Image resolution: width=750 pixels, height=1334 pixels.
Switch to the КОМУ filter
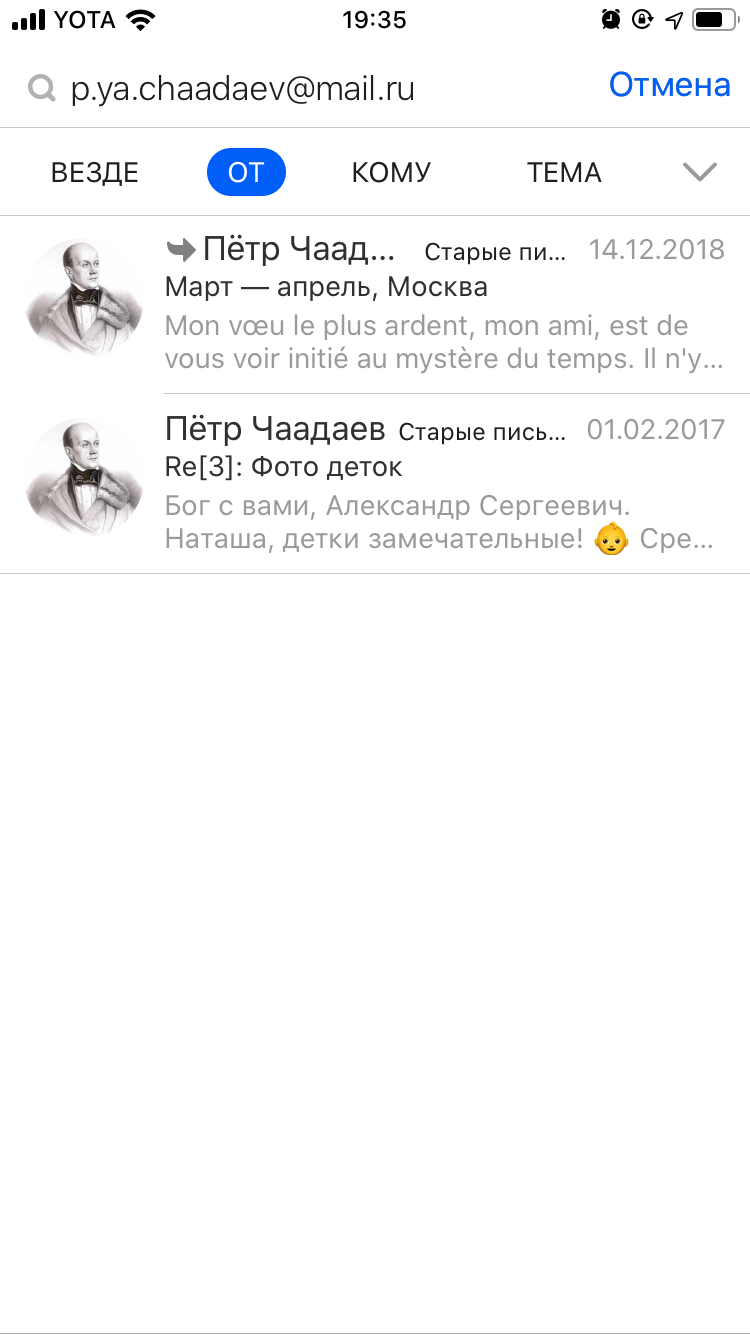click(391, 173)
